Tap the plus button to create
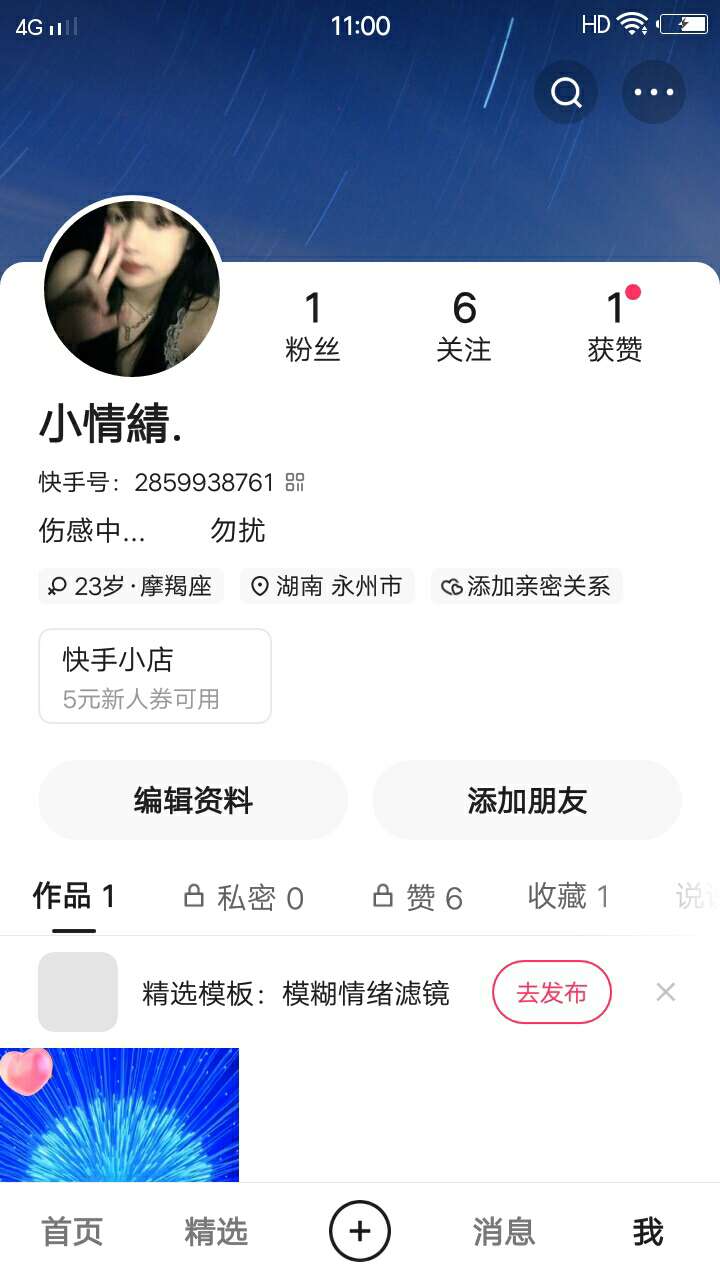 pyautogui.click(x=360, y=1232)
